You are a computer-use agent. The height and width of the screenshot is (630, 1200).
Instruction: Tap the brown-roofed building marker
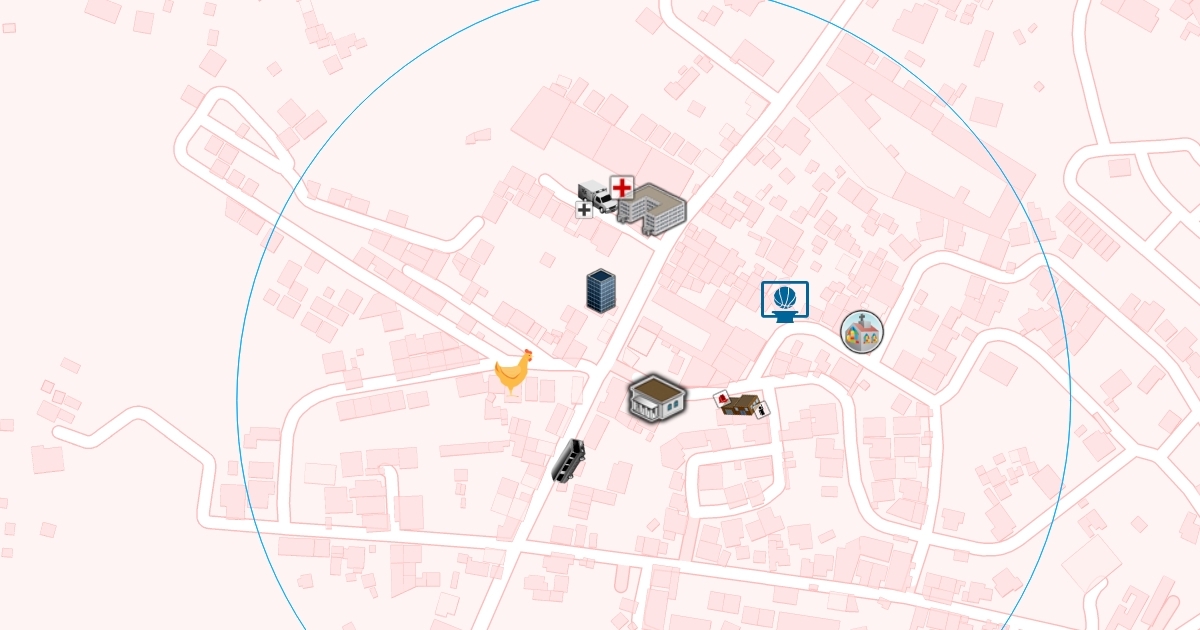[x=657, y=397]
